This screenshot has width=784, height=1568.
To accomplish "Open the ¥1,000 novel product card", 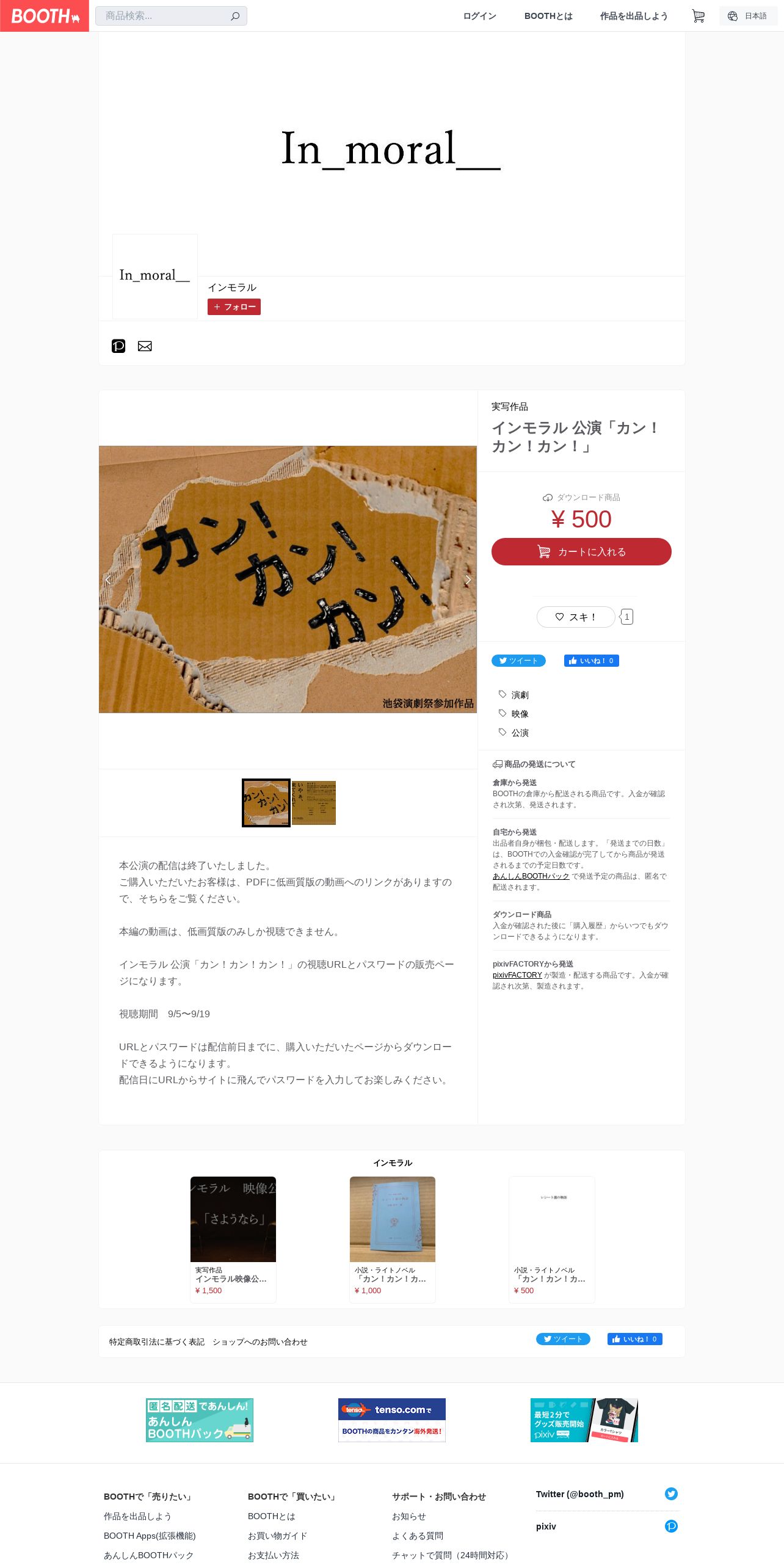I will pyautogui.click(x=393, y=1239).
